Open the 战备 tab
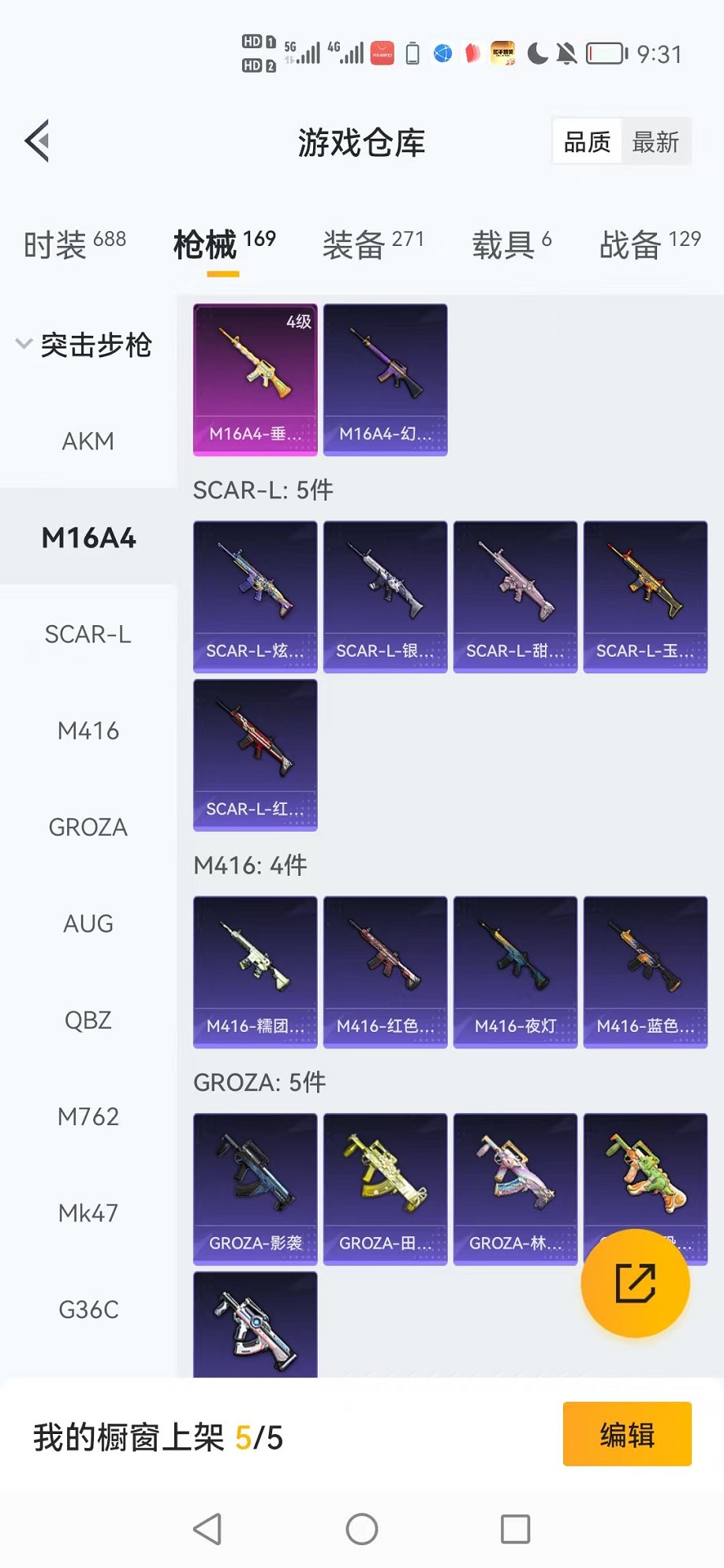Viewport: 724px width, 1568px height. (x=650, y=244)
